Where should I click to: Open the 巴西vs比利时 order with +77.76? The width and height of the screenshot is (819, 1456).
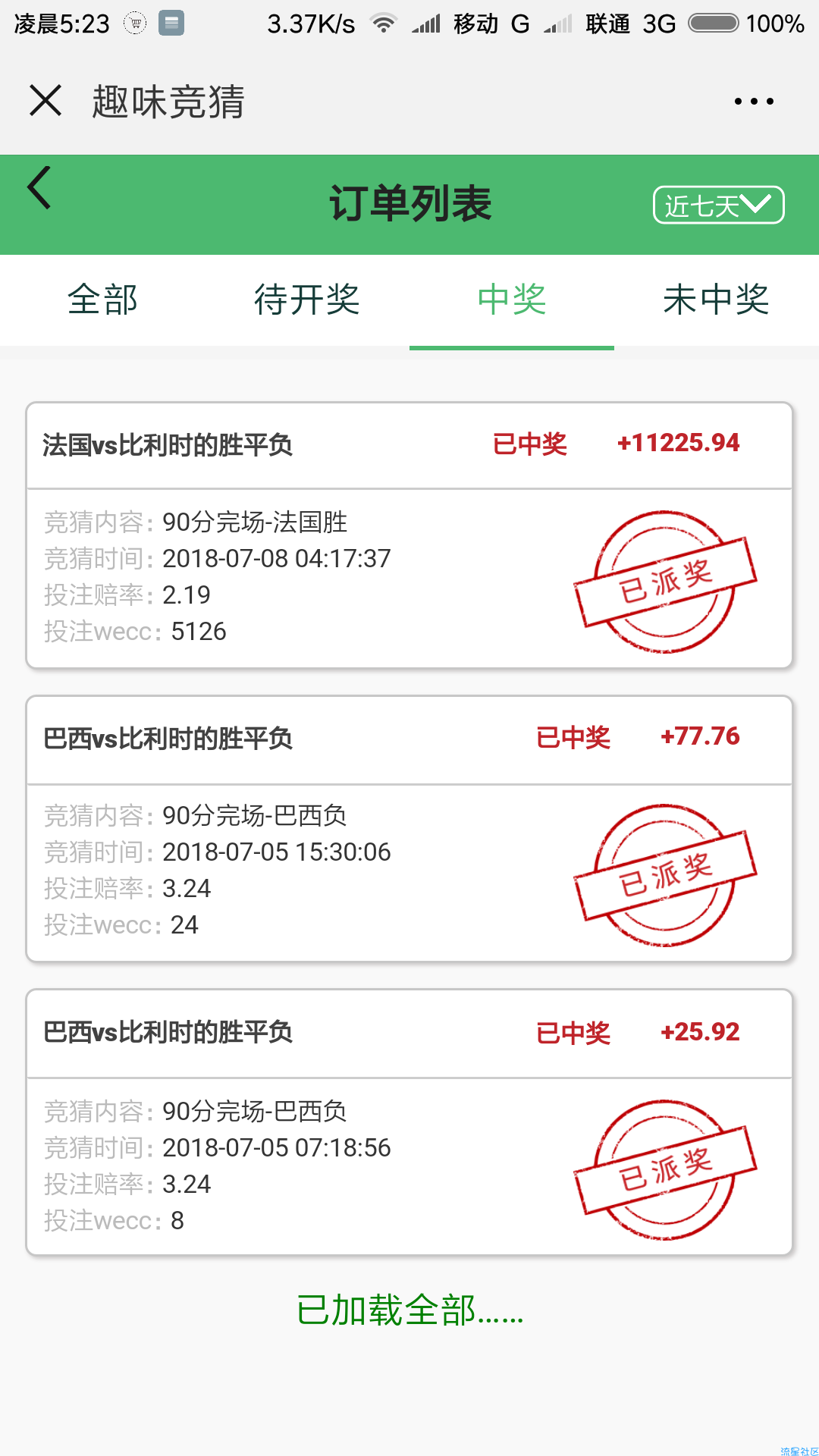[x=409, y=829]
